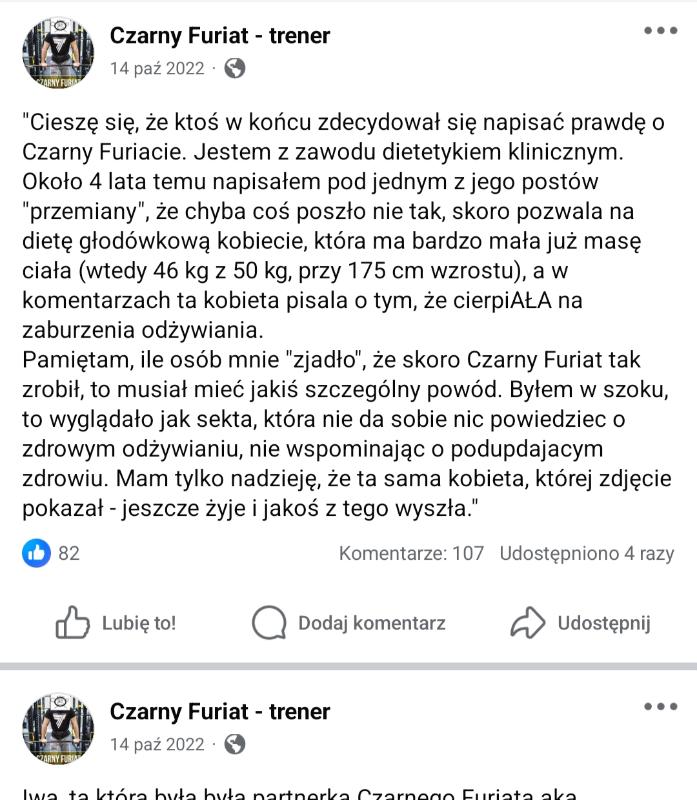View Udostępniono 4 razy shares
Viewport: 697px width, 800px height.
click(x=587, y=553)
